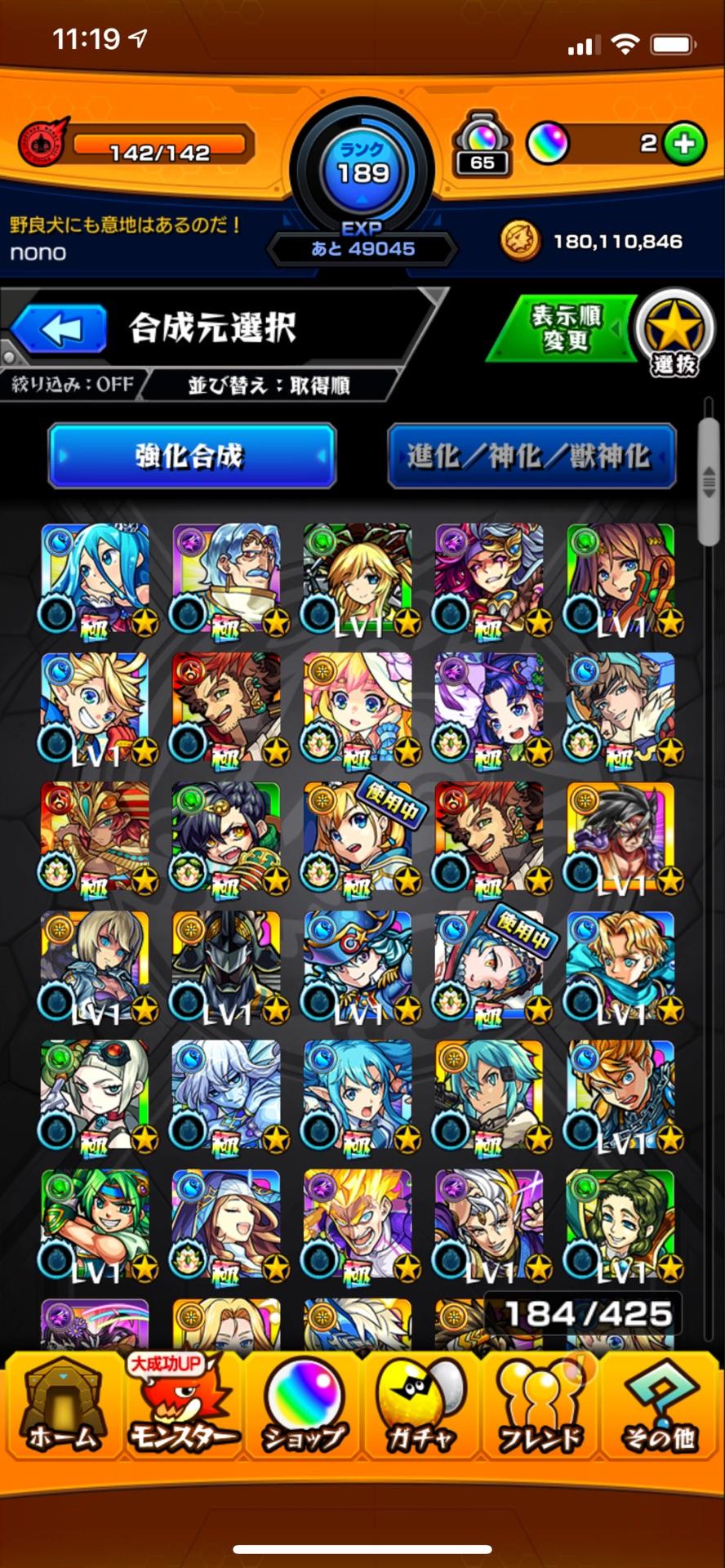Choose the dark armored knight monster

pos(227,967)
